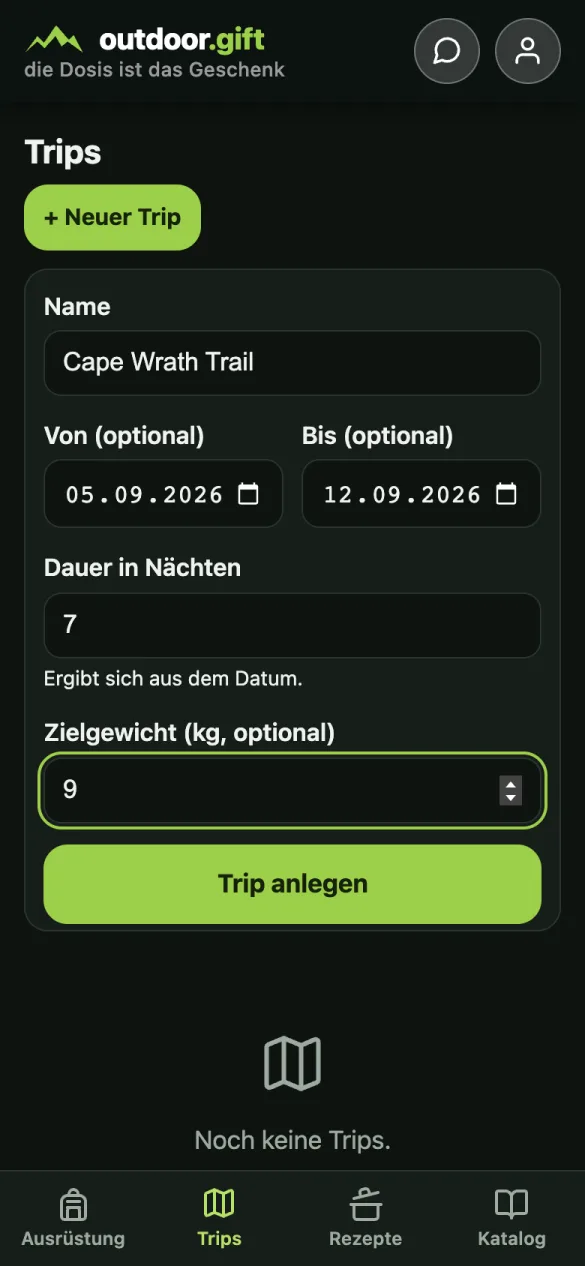
Task: Switch to the Ausrüstung tab
Action: point(73,1218)
